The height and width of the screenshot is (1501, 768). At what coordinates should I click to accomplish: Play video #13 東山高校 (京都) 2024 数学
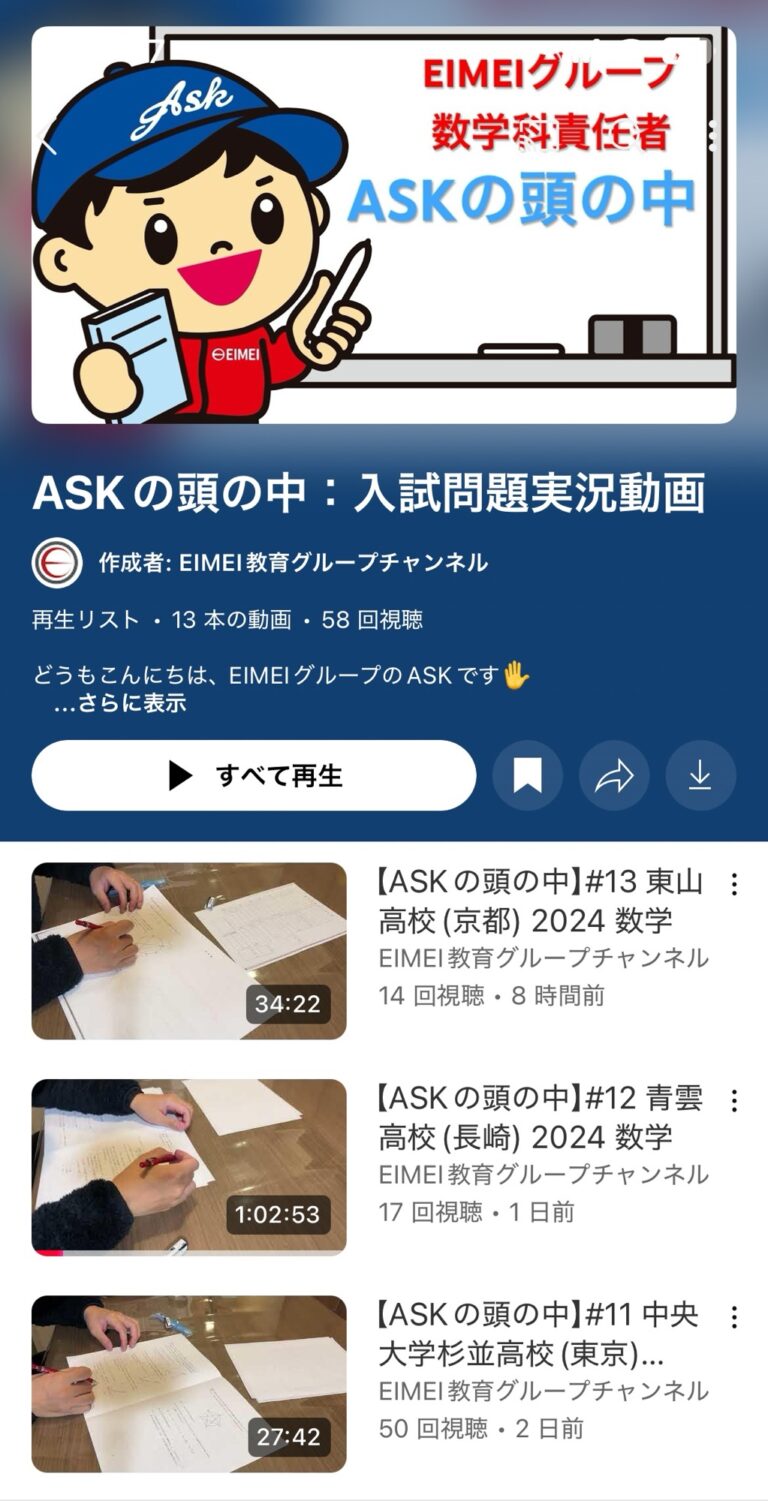coord(189,951)
